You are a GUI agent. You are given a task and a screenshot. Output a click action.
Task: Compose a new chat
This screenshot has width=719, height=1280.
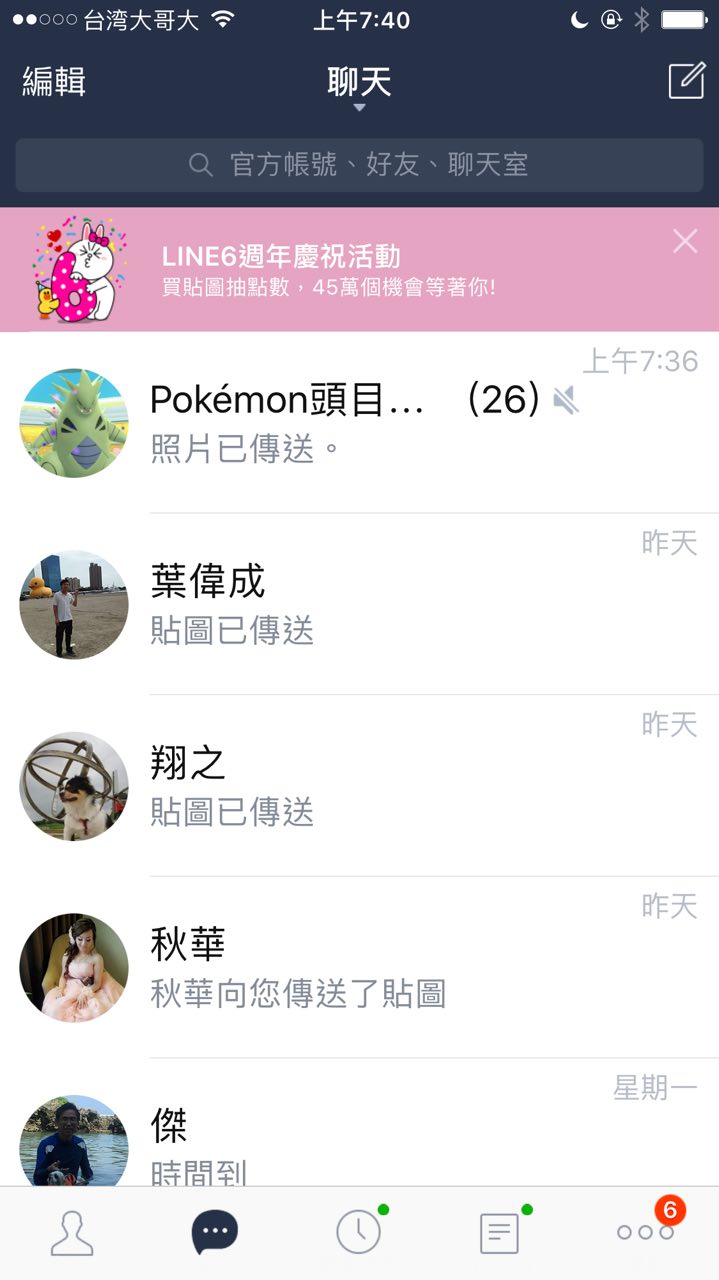tap(686, 81)
